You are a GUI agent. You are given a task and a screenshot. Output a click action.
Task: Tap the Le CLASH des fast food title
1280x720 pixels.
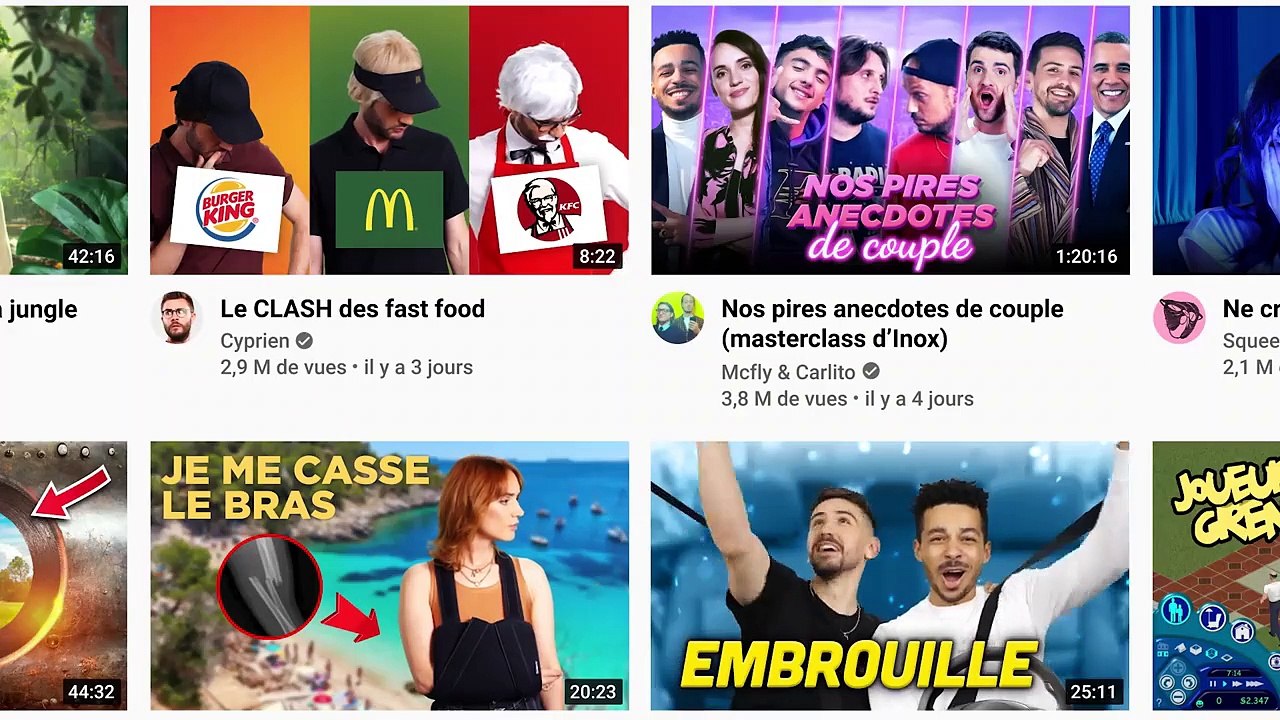tap(352, 309)
